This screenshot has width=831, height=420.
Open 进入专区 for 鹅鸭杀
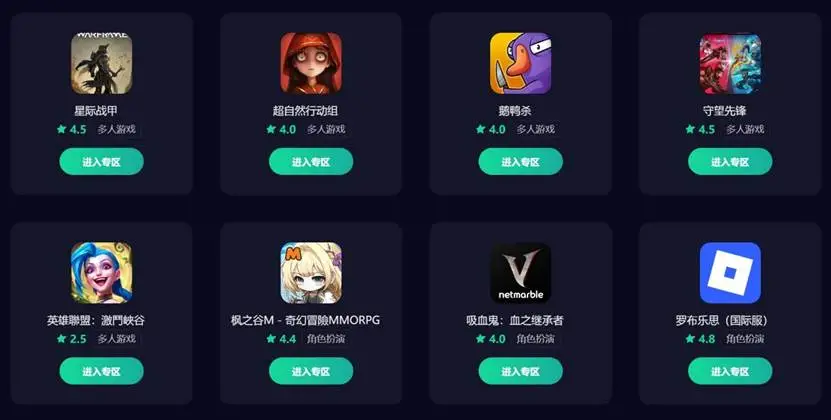coord(520,161)
